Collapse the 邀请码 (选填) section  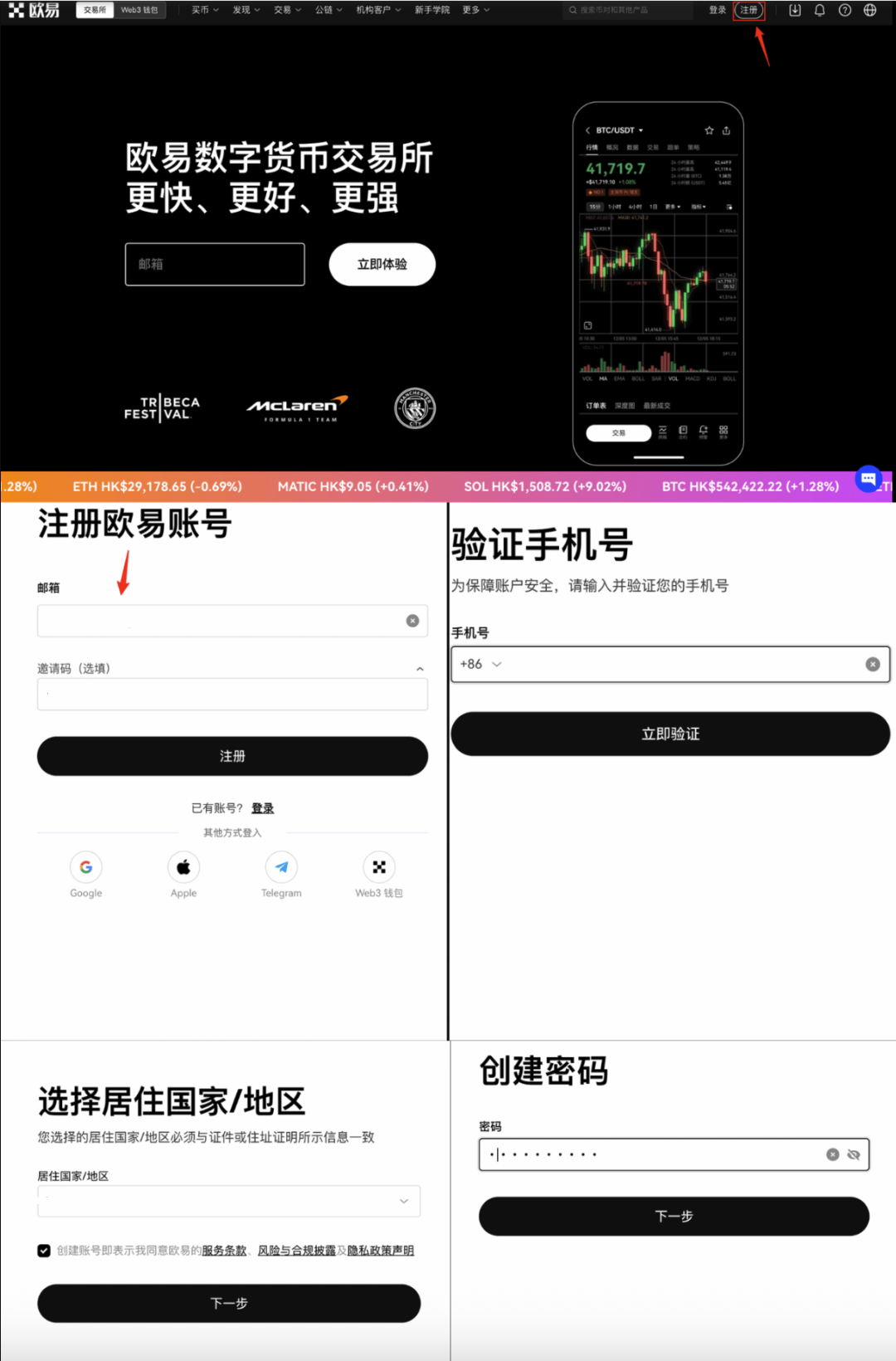click(x=419, y=668)
